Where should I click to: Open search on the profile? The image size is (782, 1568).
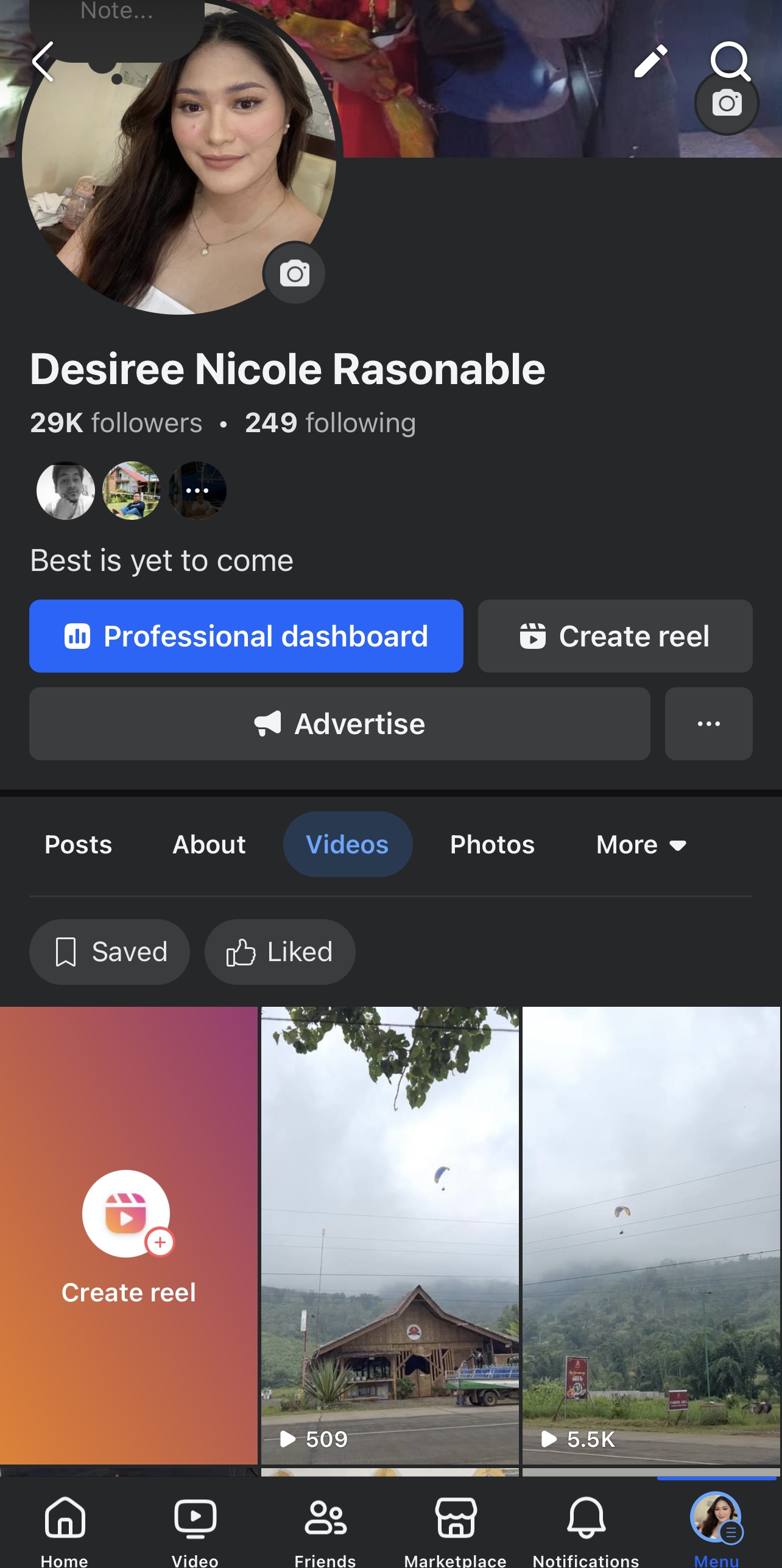tap(730, 60)
